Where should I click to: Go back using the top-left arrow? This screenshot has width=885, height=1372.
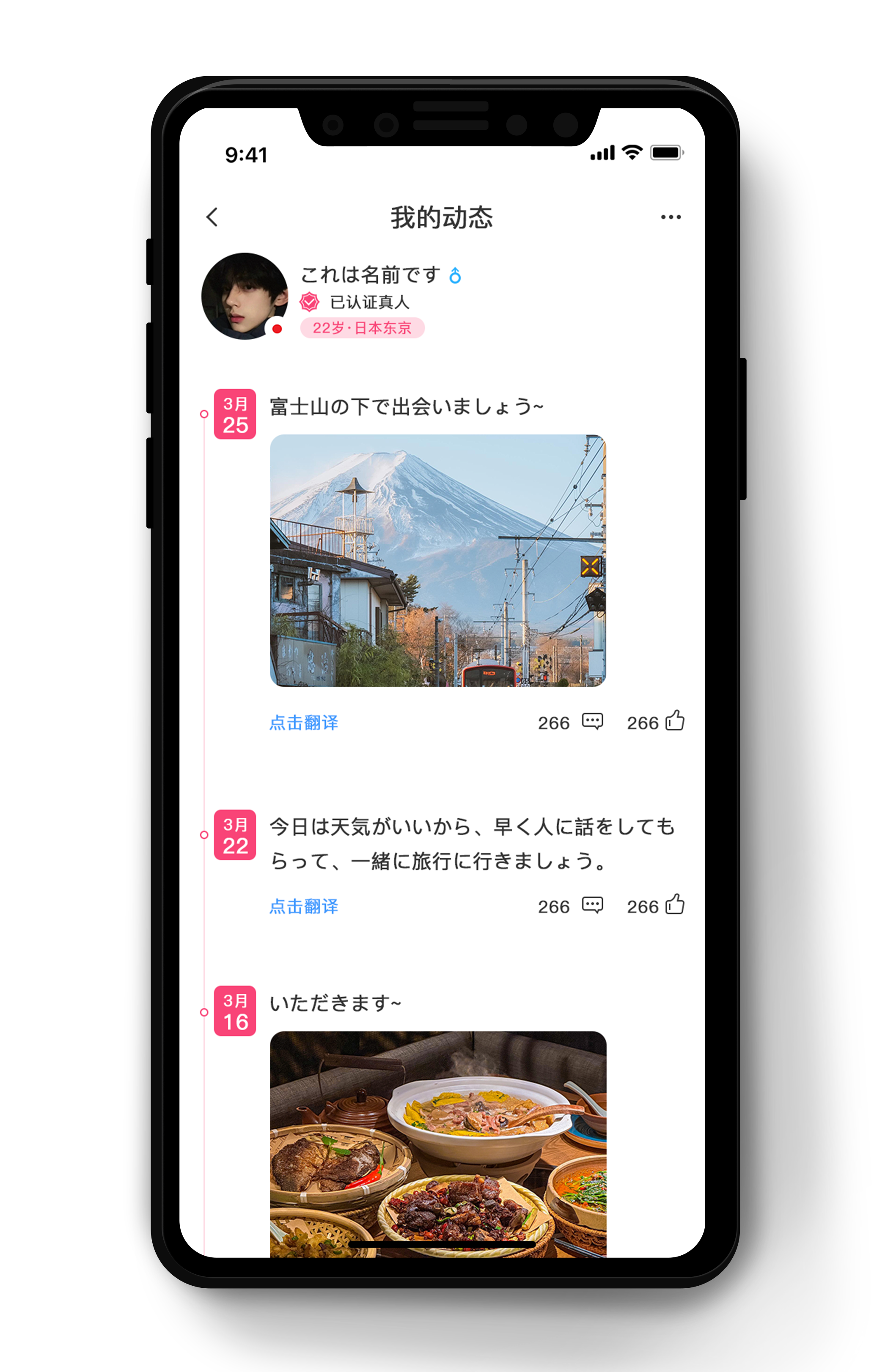[212, 217]
